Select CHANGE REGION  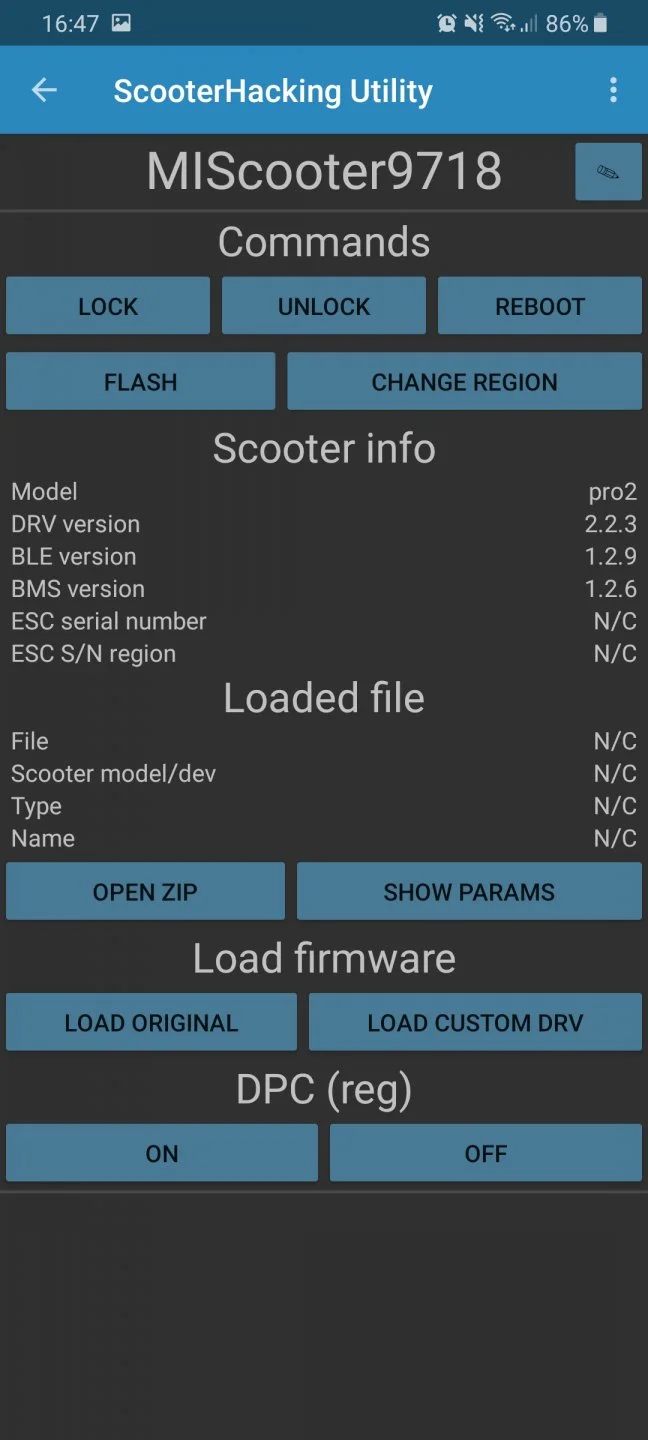[464, 382]
